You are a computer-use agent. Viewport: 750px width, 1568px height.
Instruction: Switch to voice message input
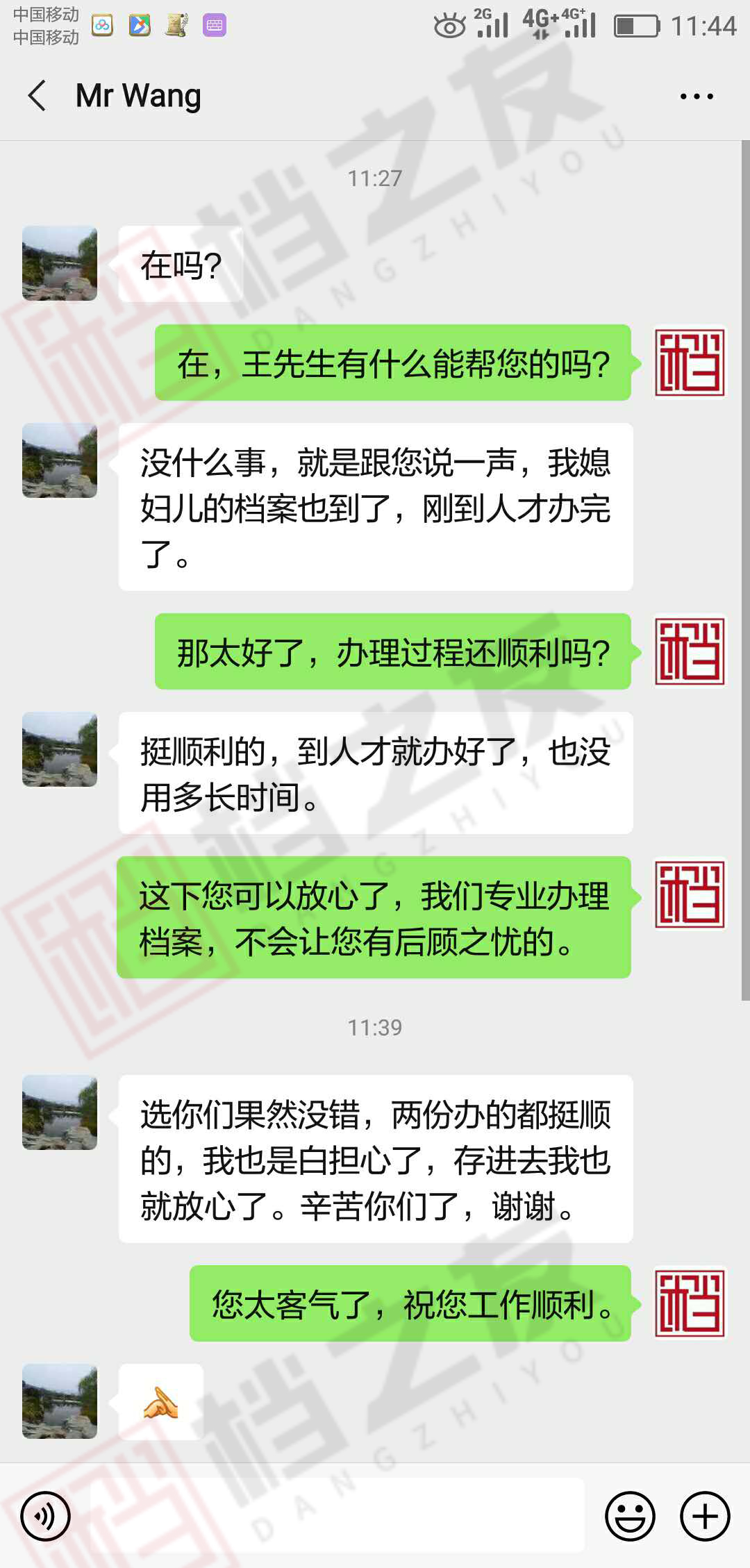pyautogui.click(x=46, y=1516)
